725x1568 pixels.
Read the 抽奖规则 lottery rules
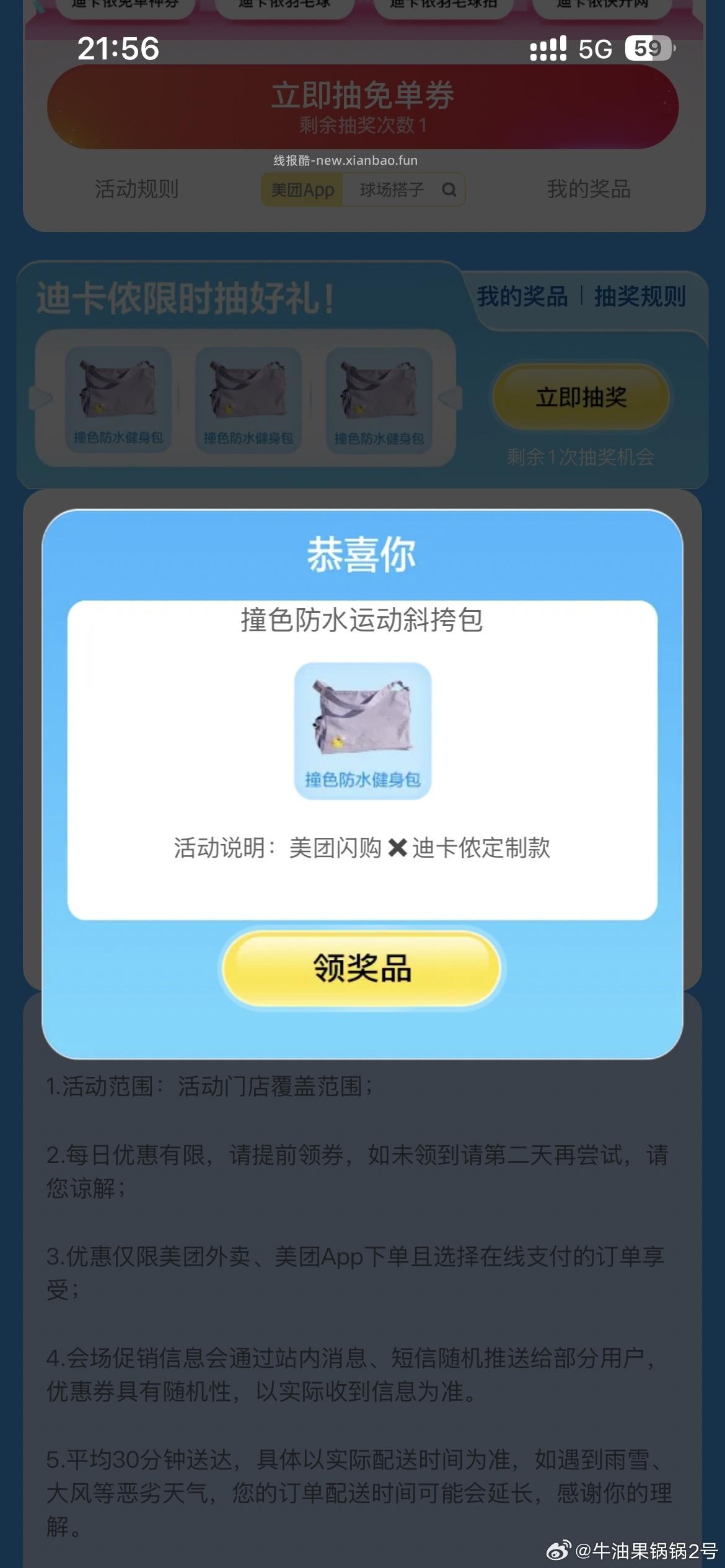[x=639, y=297]
